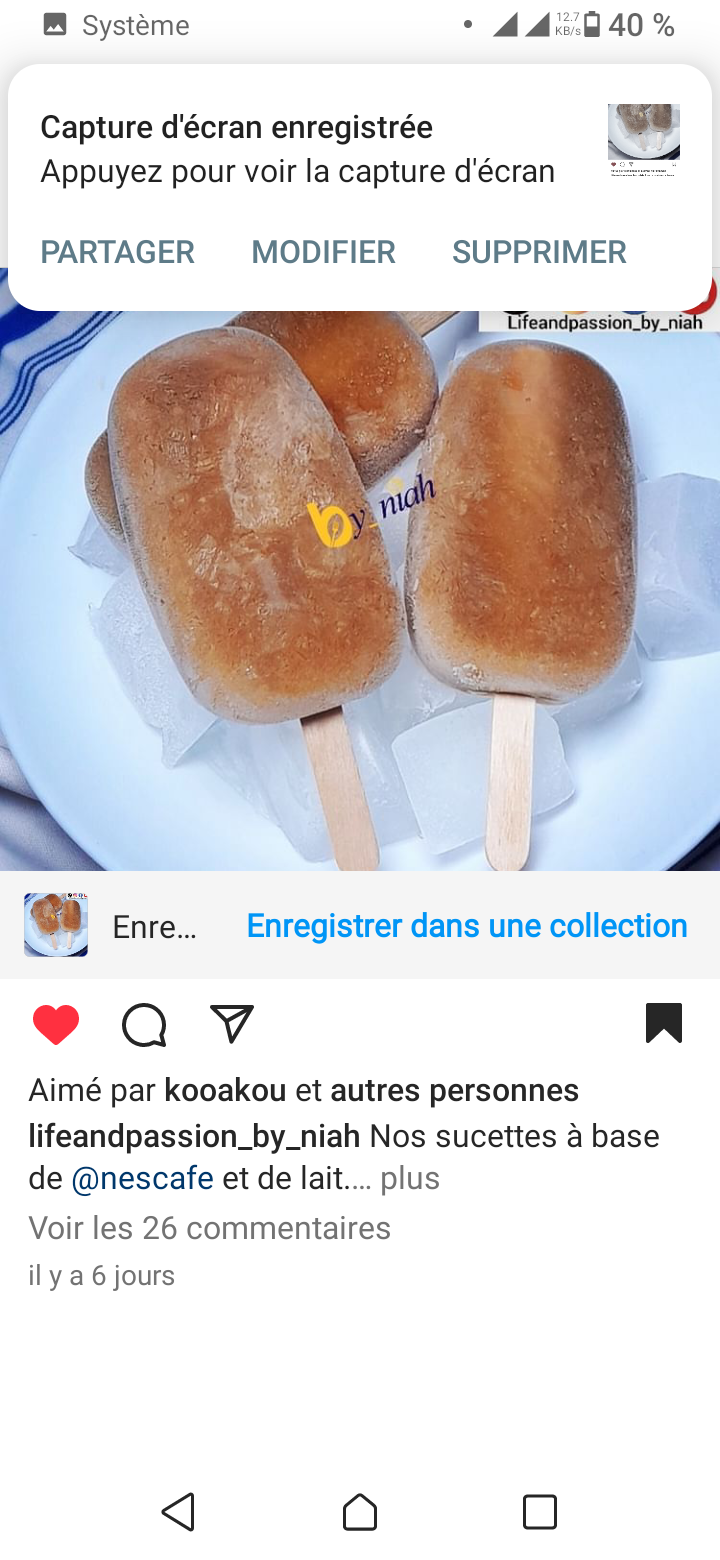Screen dimensions: 720x1560
Task: Share the post via paper plane icon
Action: pos(232,1025)
